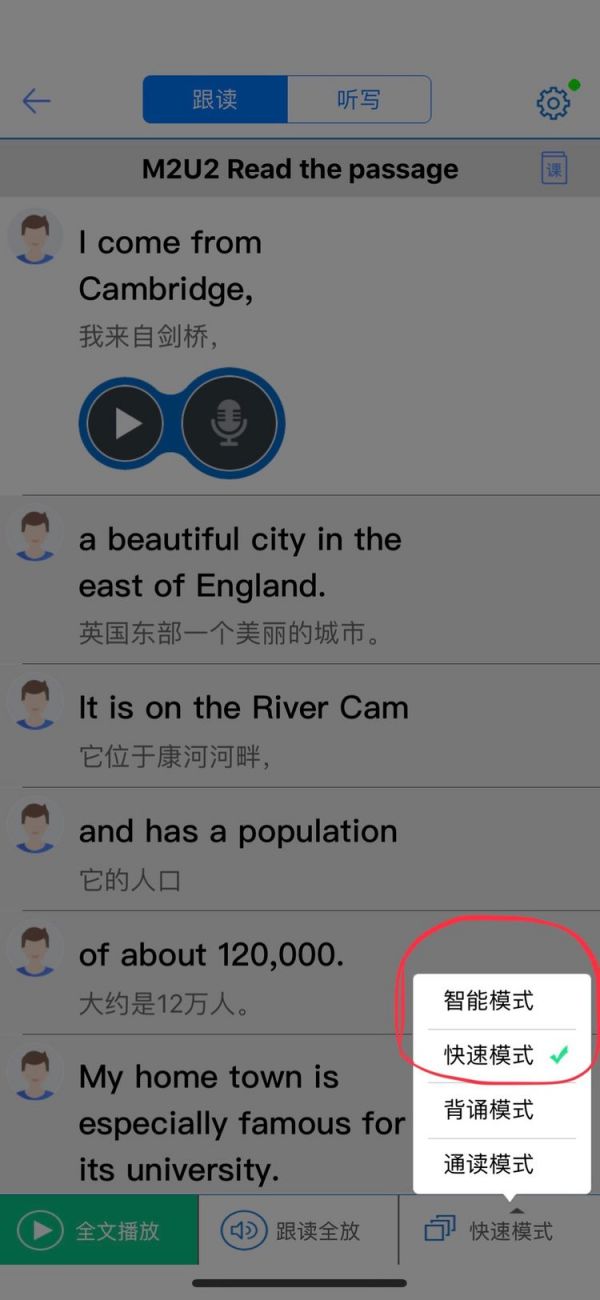Select the sentence "of about 120,000."
Screen dimensions: 600x1300
tap(211, 955)
